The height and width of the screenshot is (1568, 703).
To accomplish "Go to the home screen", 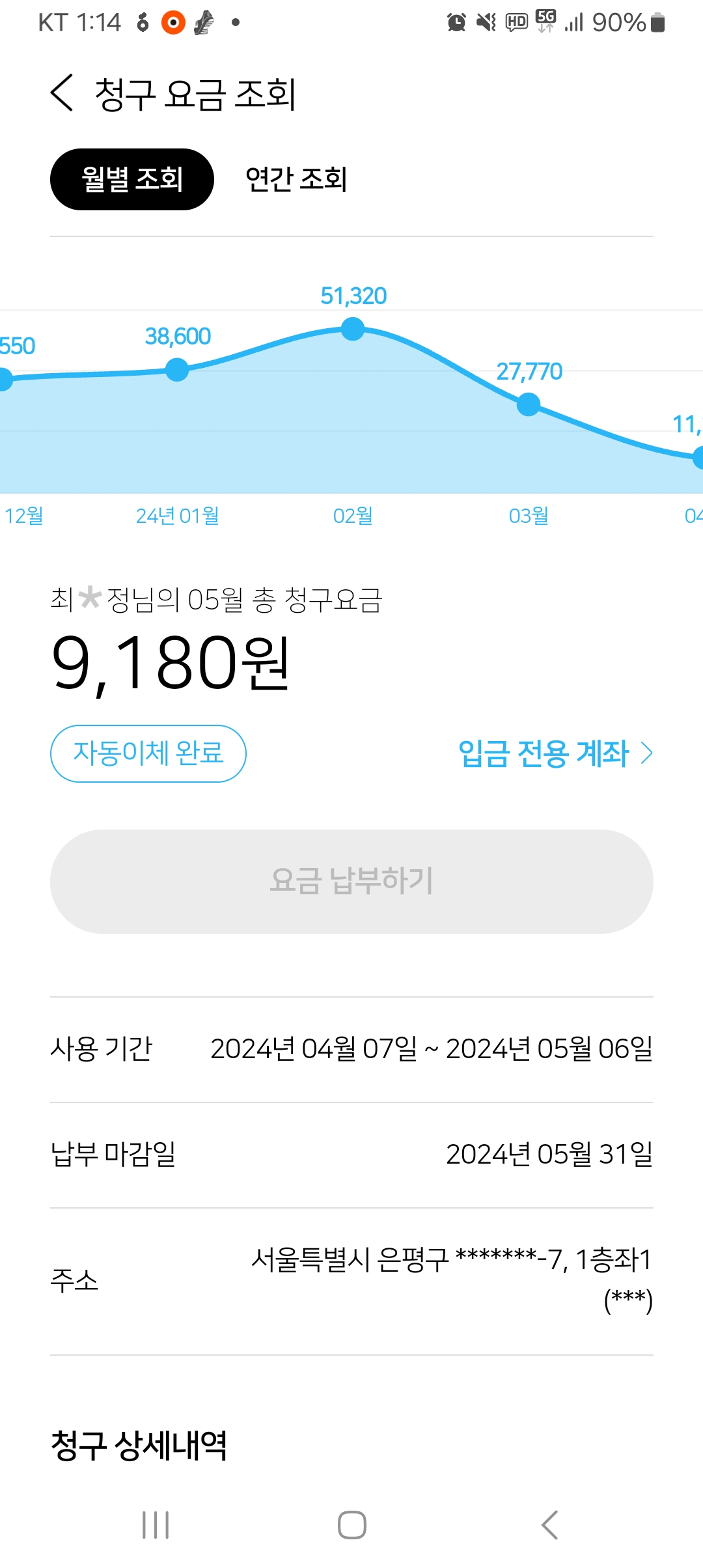I will pos(351,1525).
